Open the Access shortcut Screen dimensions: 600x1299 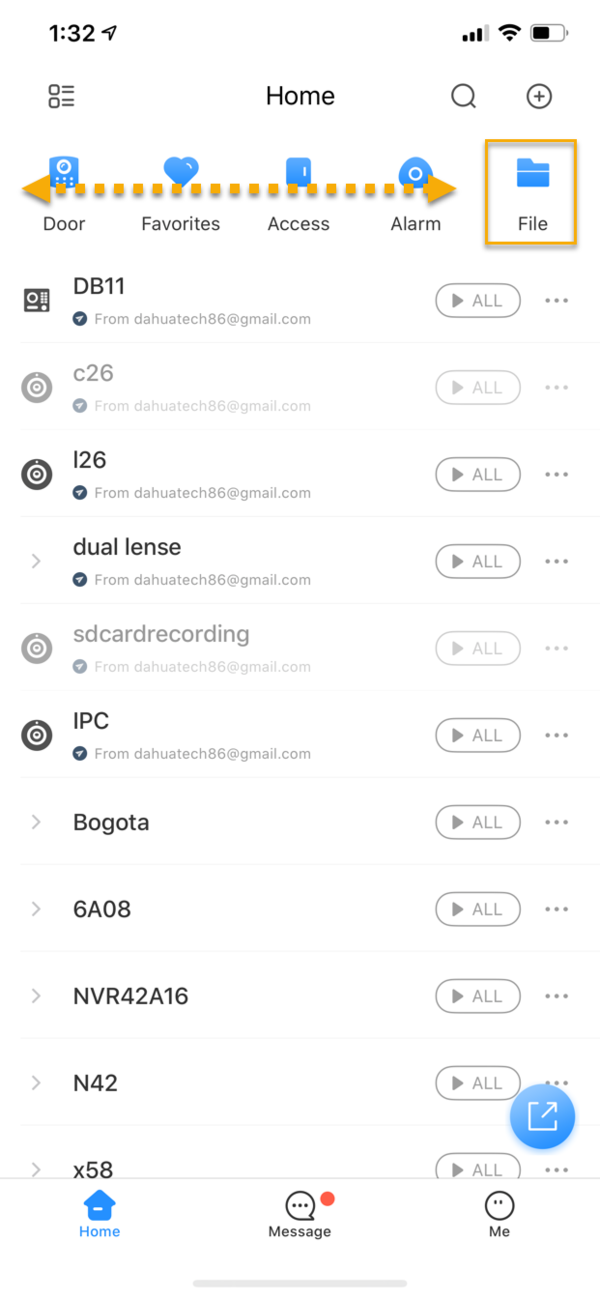(298, 192)
